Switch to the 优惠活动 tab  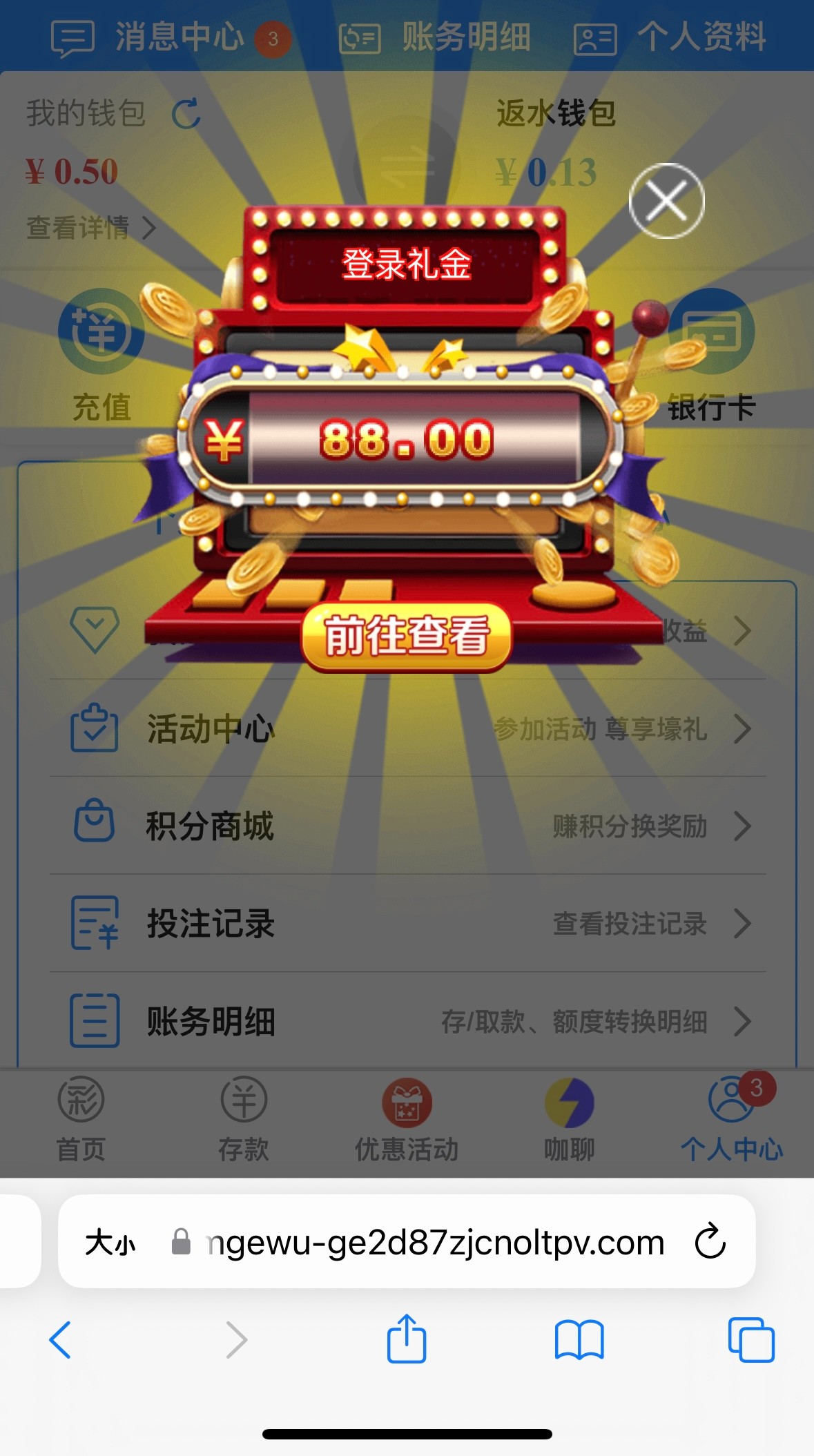coord(407,1119)
